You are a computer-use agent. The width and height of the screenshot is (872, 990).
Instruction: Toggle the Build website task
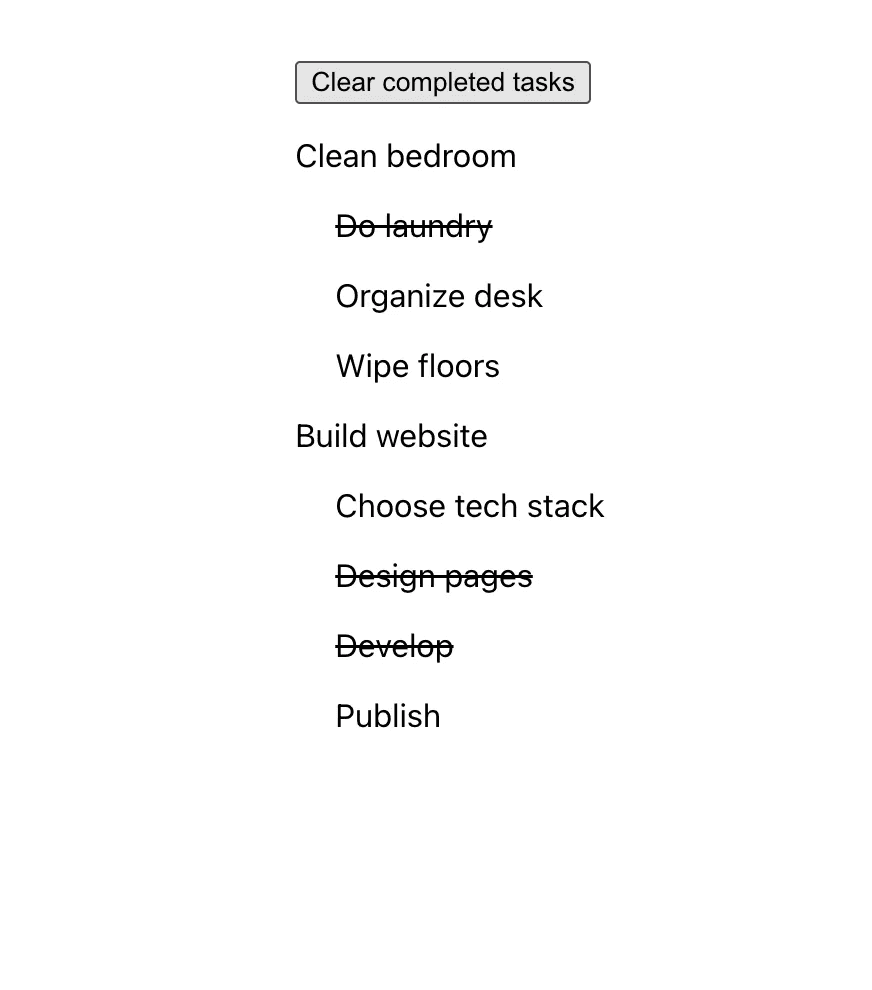click(391, 437)
